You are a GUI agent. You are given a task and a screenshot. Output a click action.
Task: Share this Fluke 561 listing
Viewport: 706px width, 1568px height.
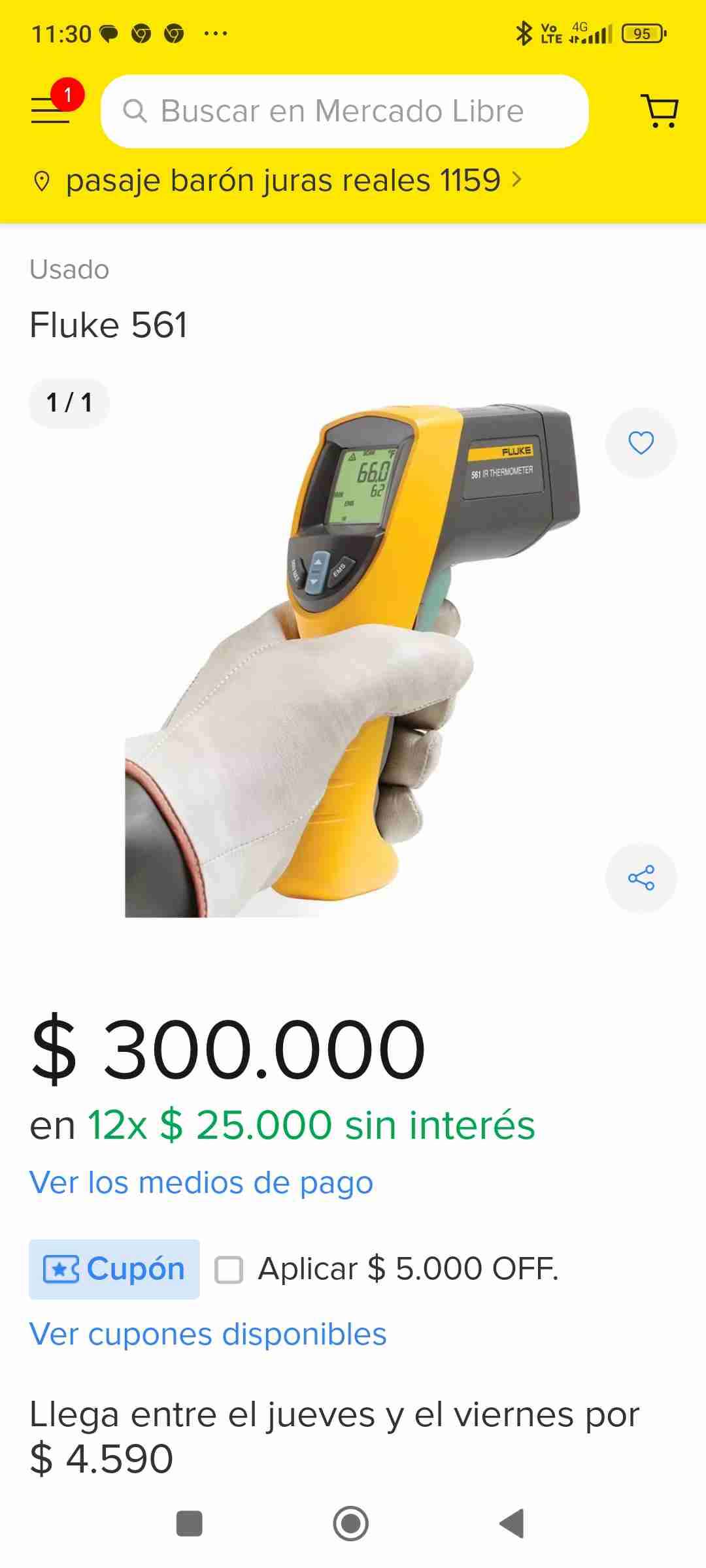point(641,877)
